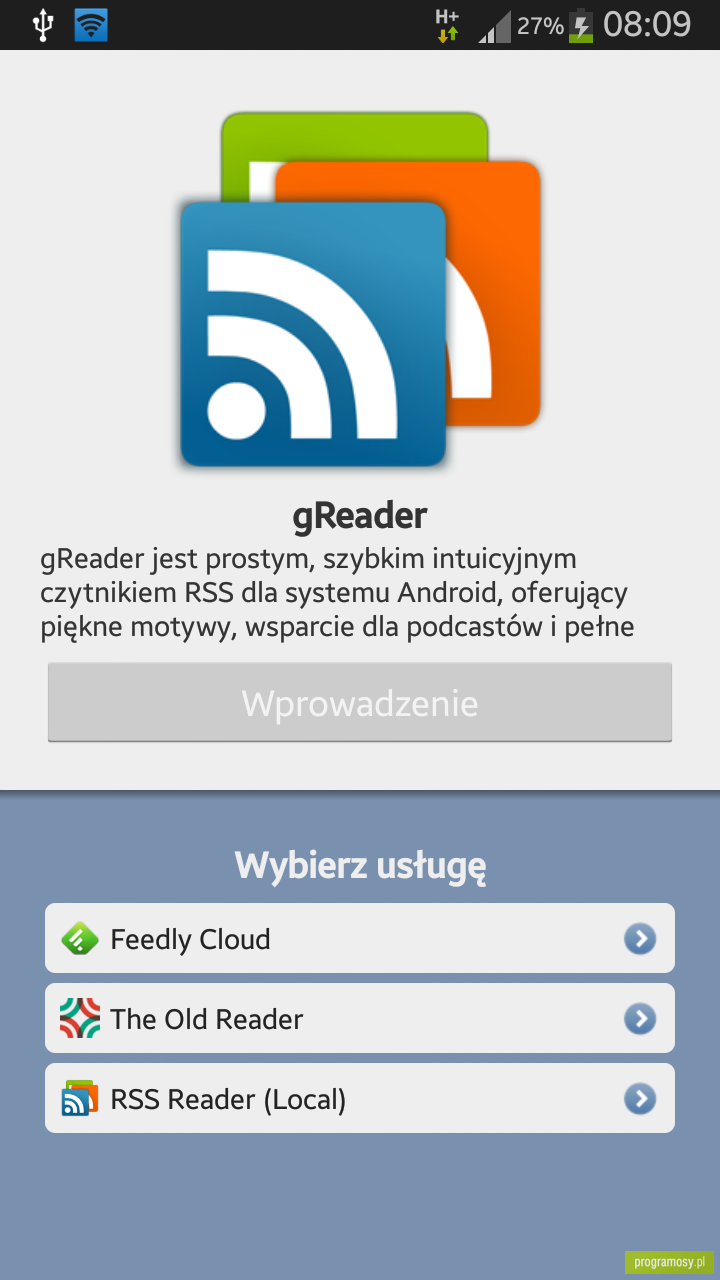Open RSS Reader (Local) option
Viewport: 720px width, 1280px height.
(x=360, y=1098)
